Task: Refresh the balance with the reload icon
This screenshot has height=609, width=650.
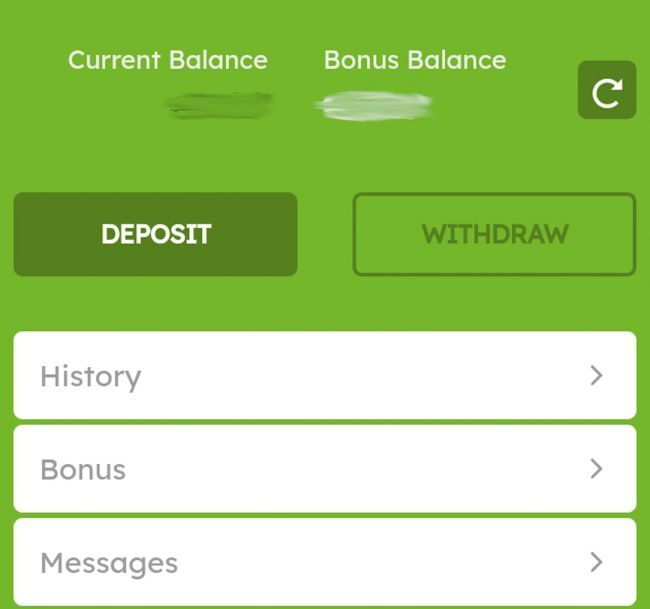Action: (606, 91)
